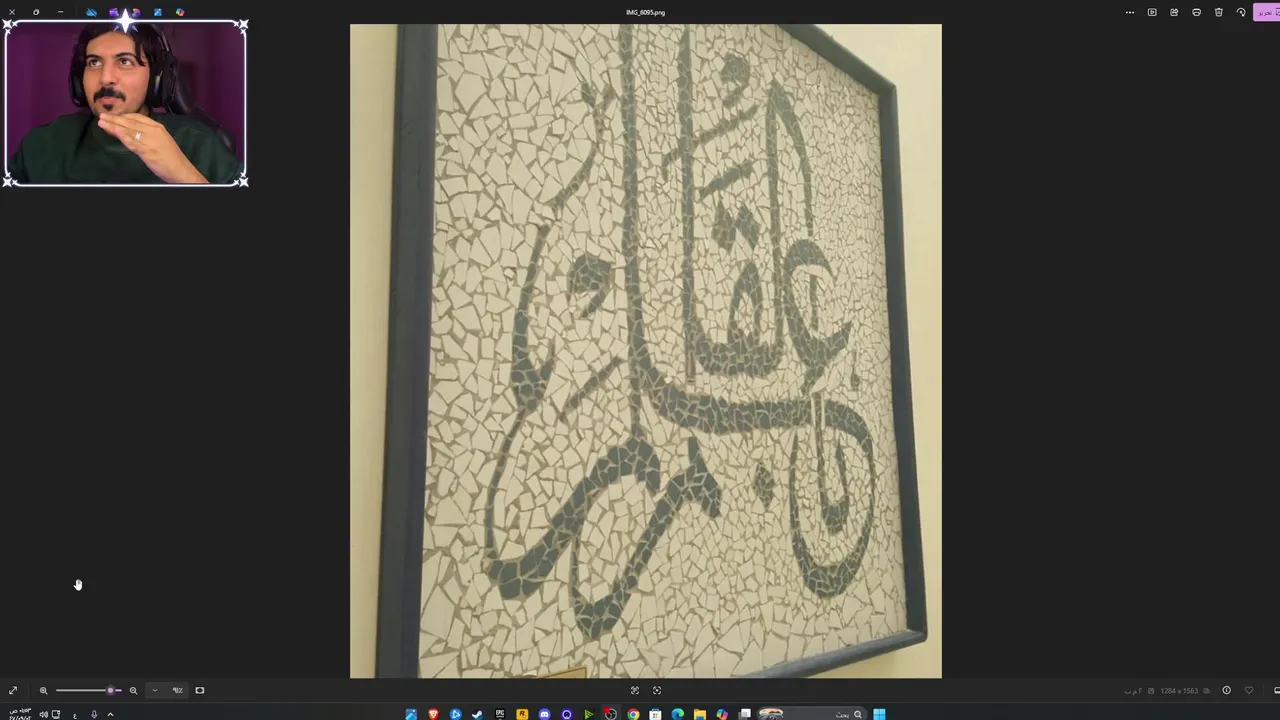The image size is (1280, 720).
Task: Enter full screen view
Action: tap(13, 690)
